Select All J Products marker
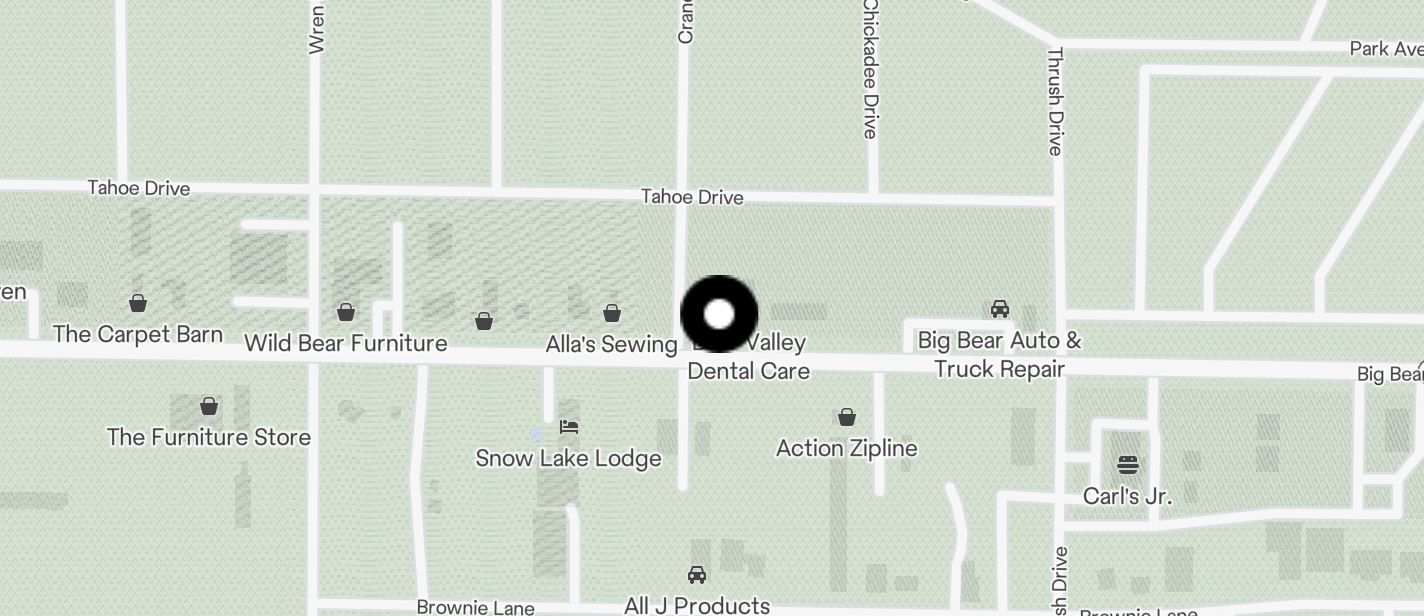 [697, 575]
